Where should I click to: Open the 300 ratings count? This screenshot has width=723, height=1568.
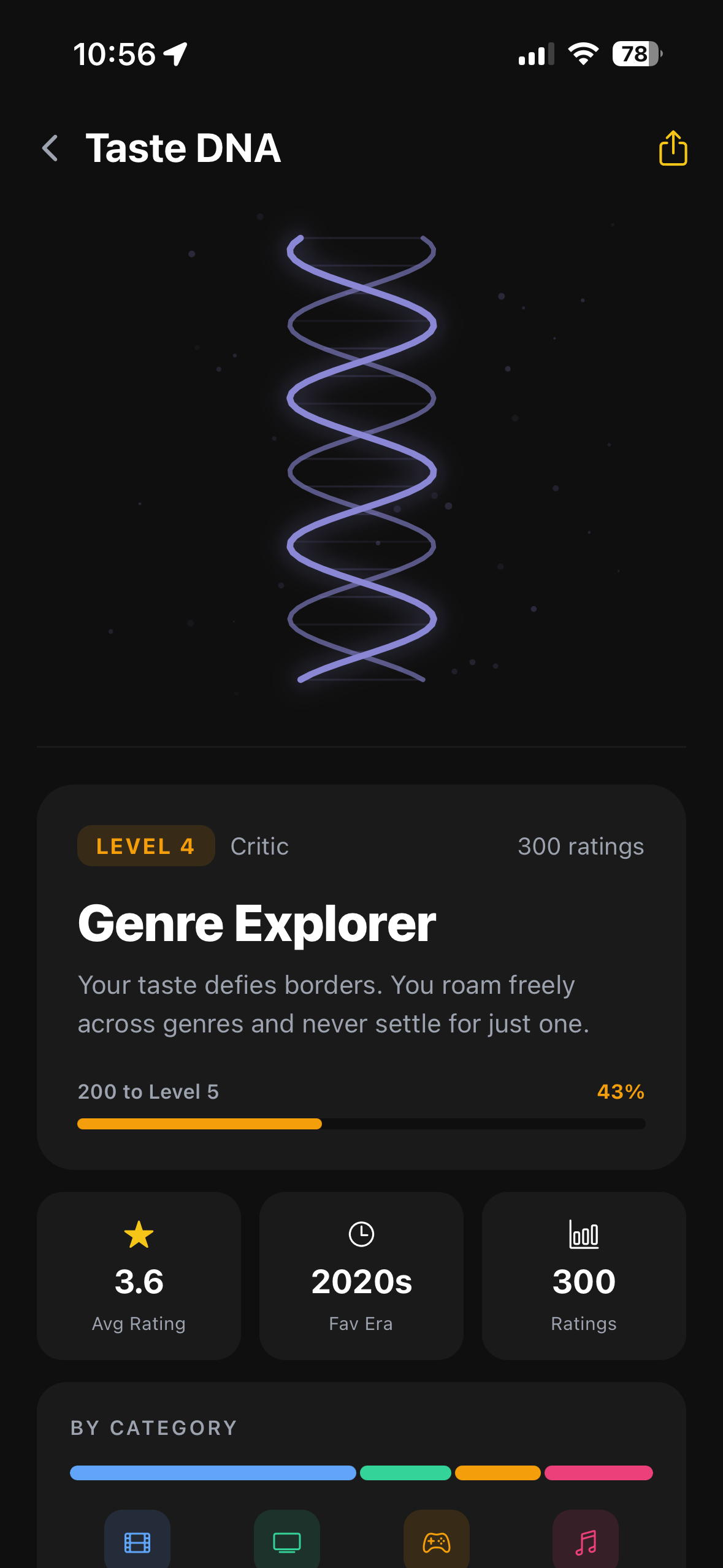coord(580,845)
